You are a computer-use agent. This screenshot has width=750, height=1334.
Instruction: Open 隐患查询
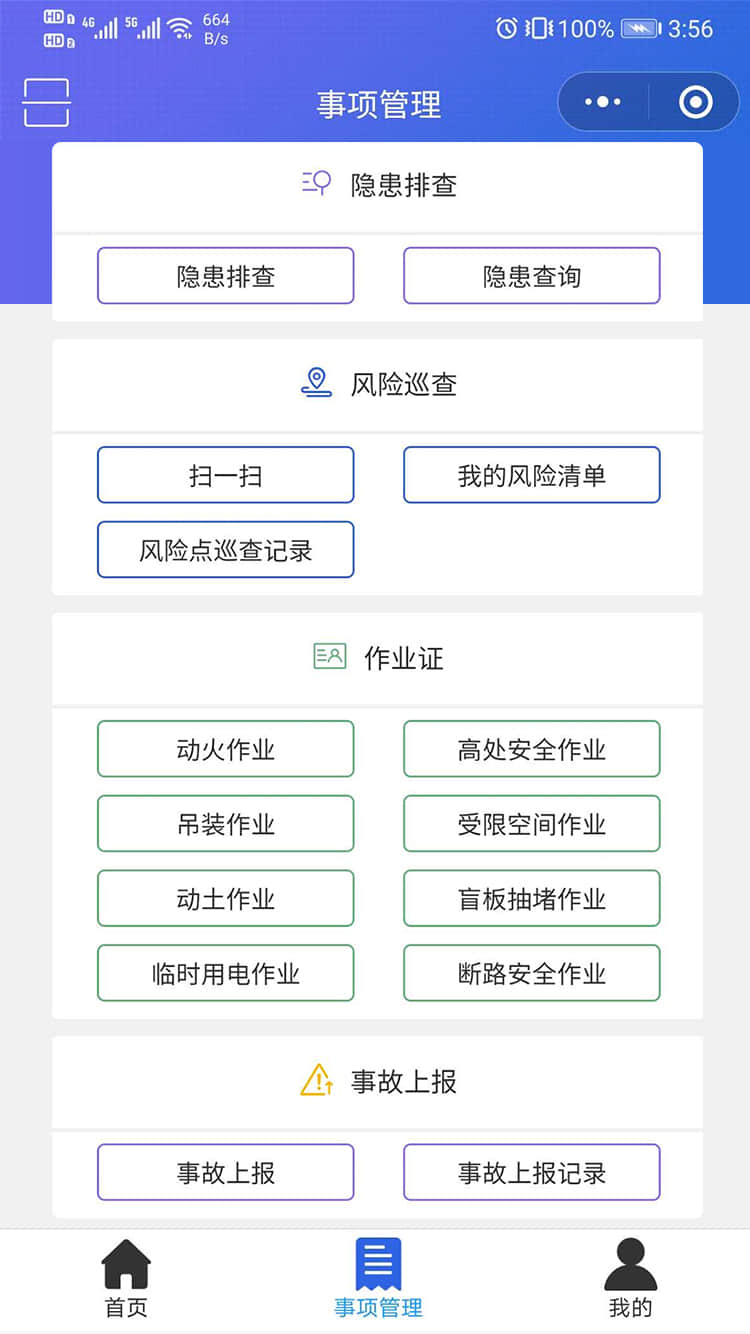(x=532, y=276)
